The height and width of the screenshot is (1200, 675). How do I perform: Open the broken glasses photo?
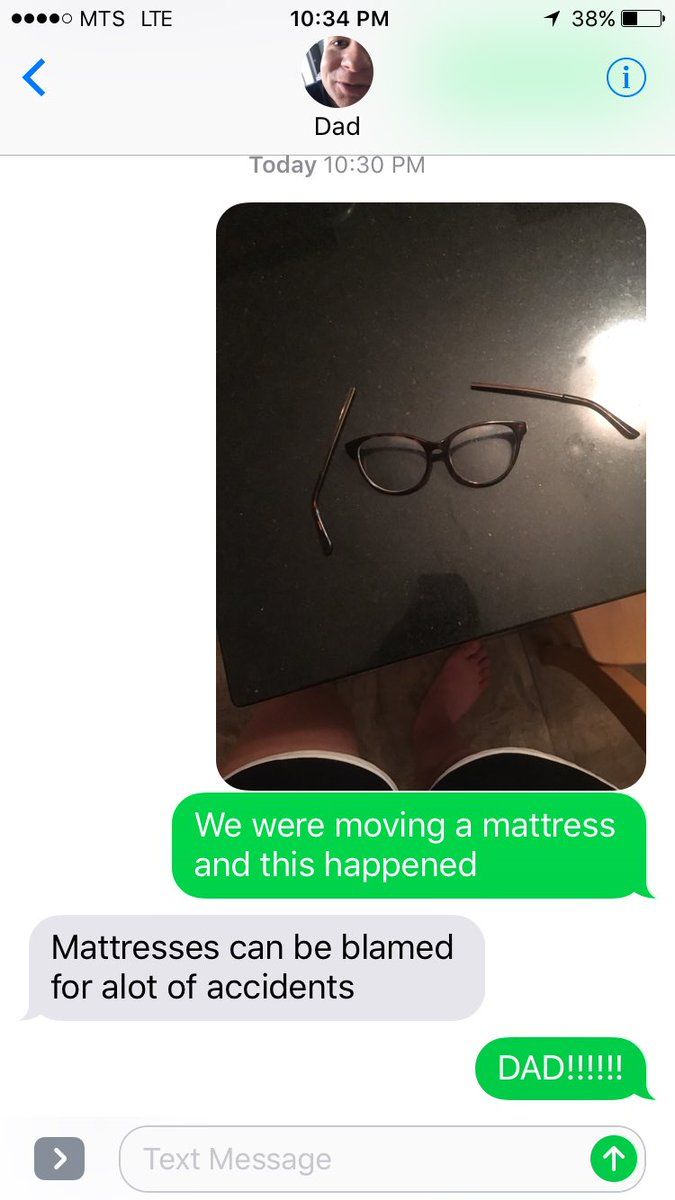point(431,496)
